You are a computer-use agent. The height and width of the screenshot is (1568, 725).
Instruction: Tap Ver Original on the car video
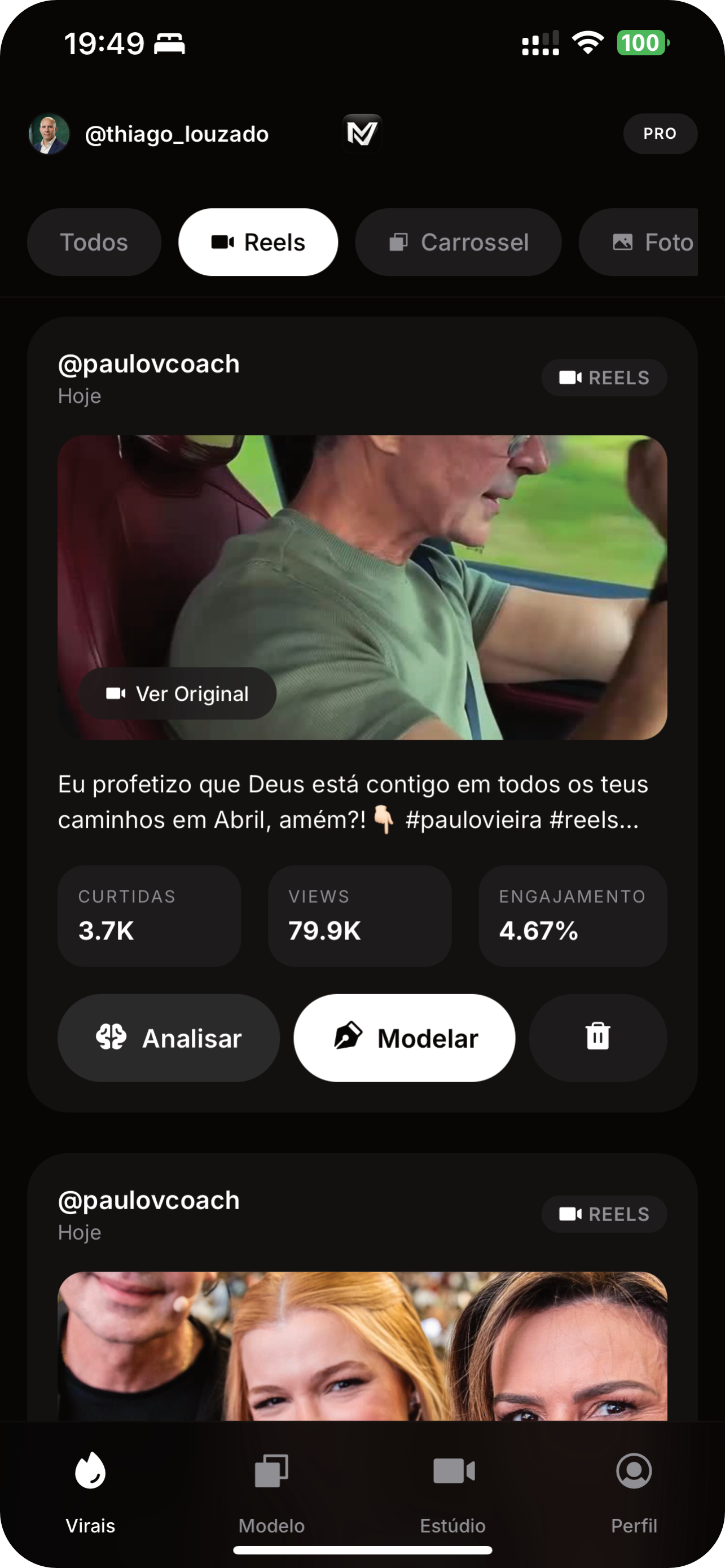[x=177, y=693]
